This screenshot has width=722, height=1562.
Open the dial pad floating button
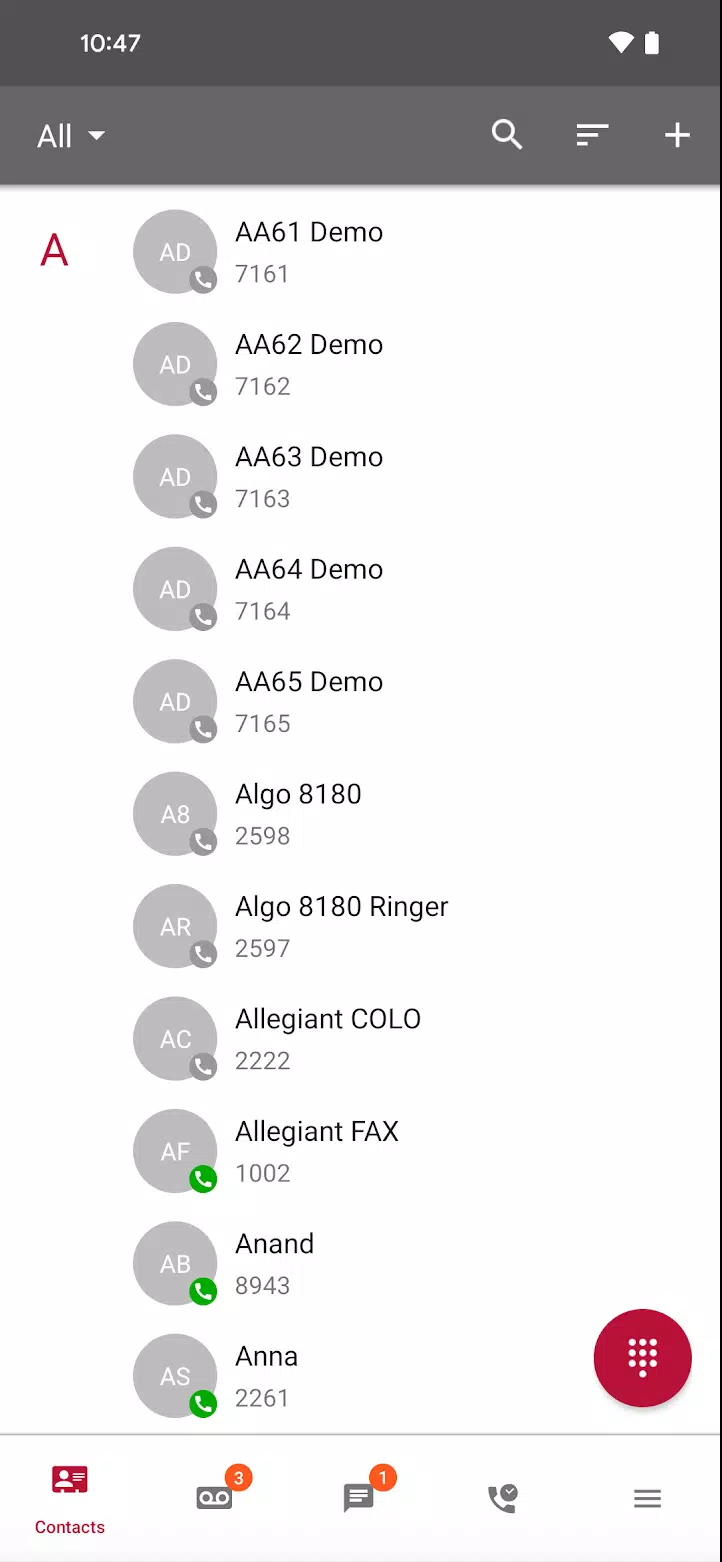coord(642,1357)
